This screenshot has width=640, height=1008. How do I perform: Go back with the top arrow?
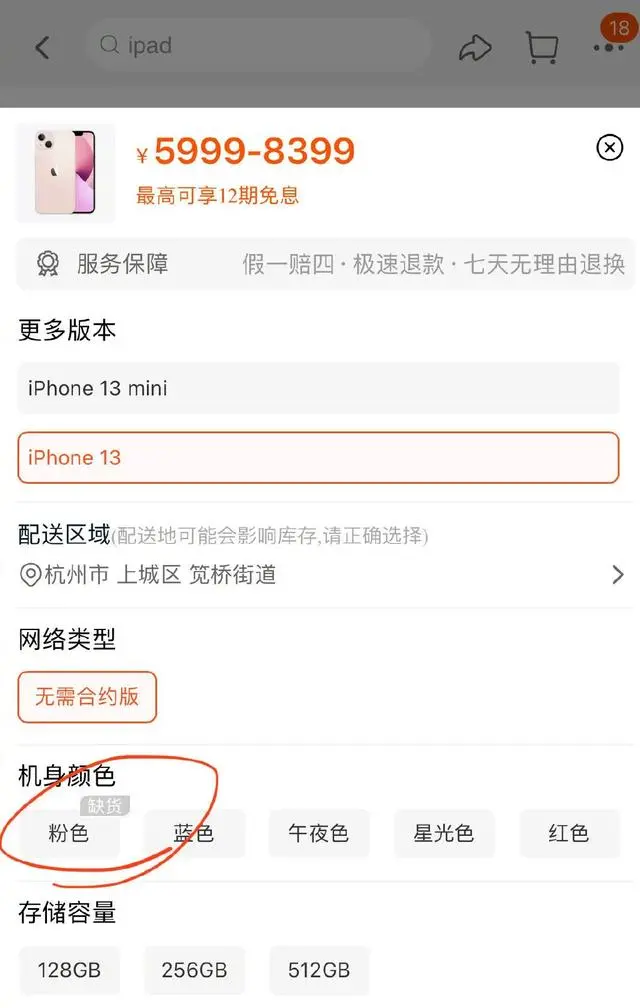[42, 47]
